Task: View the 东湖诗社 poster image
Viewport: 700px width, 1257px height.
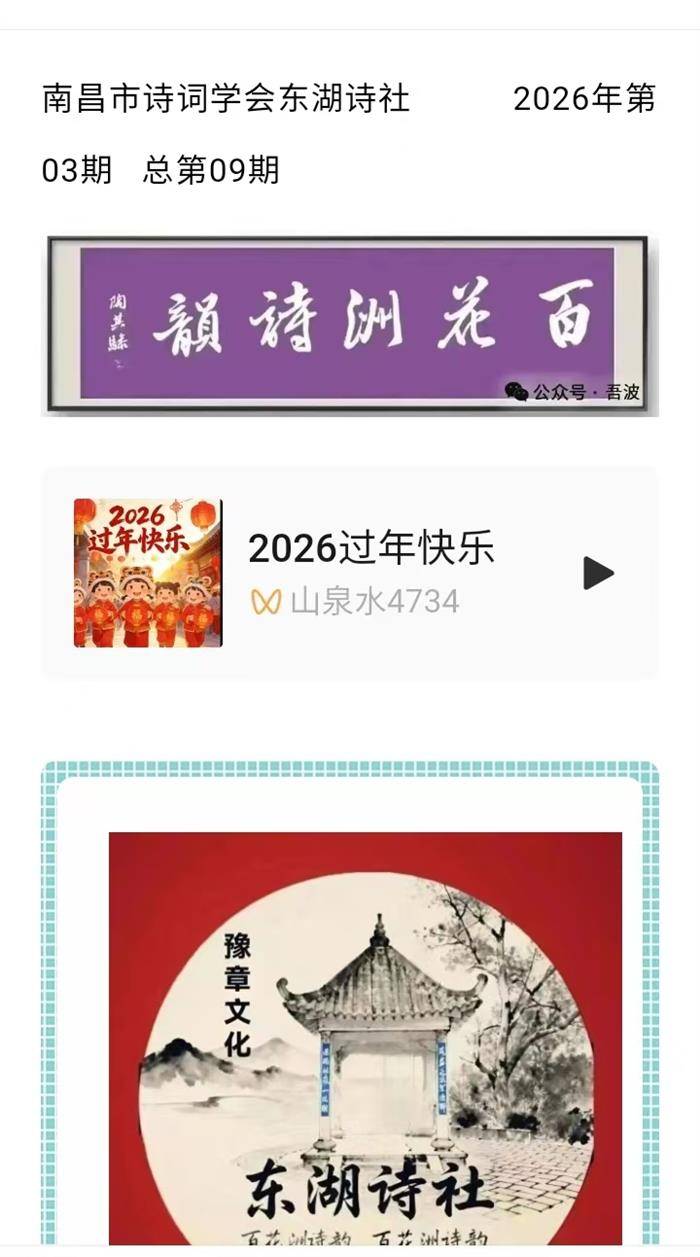Action: click(x=365, y=1040)
